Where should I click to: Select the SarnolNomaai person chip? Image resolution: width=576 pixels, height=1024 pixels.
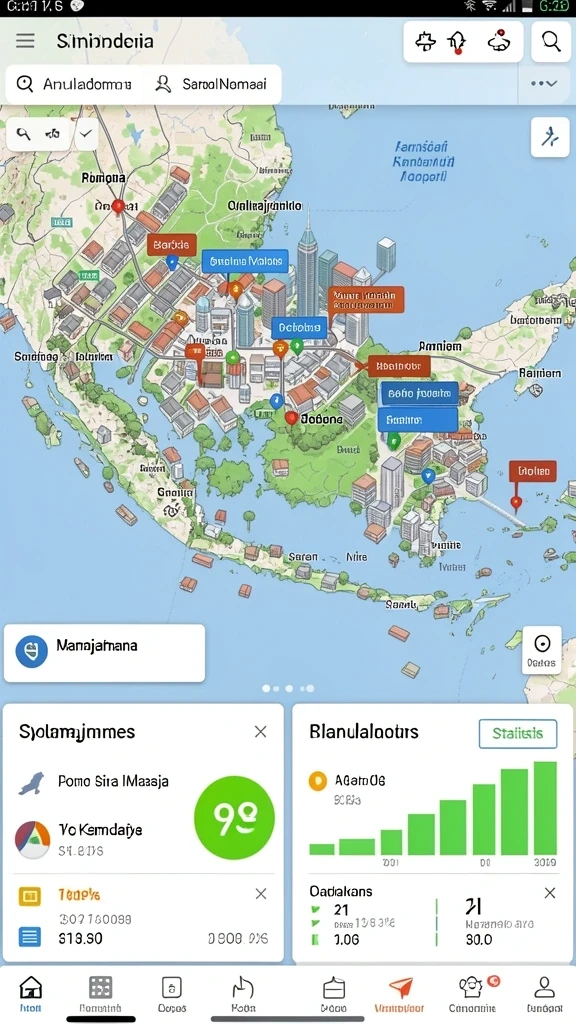[212, 84]
